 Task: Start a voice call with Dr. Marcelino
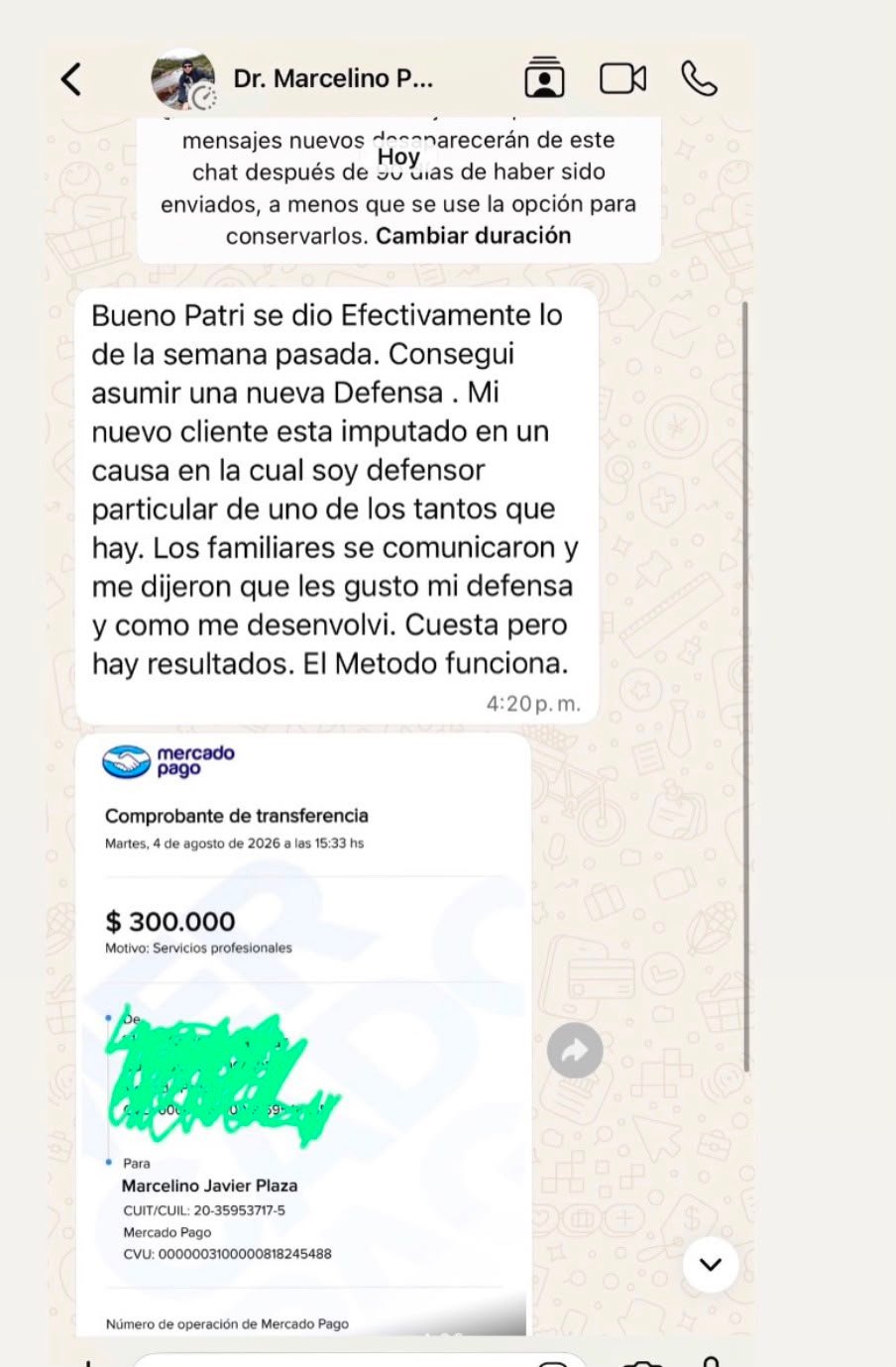click(699, 78)
